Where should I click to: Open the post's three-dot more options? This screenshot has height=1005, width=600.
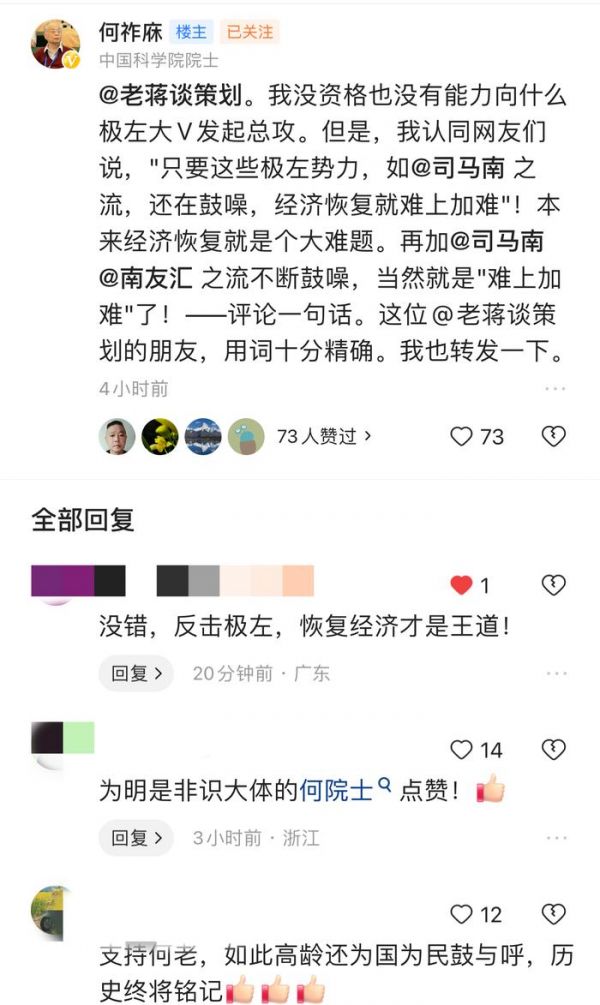pos(554,388)
